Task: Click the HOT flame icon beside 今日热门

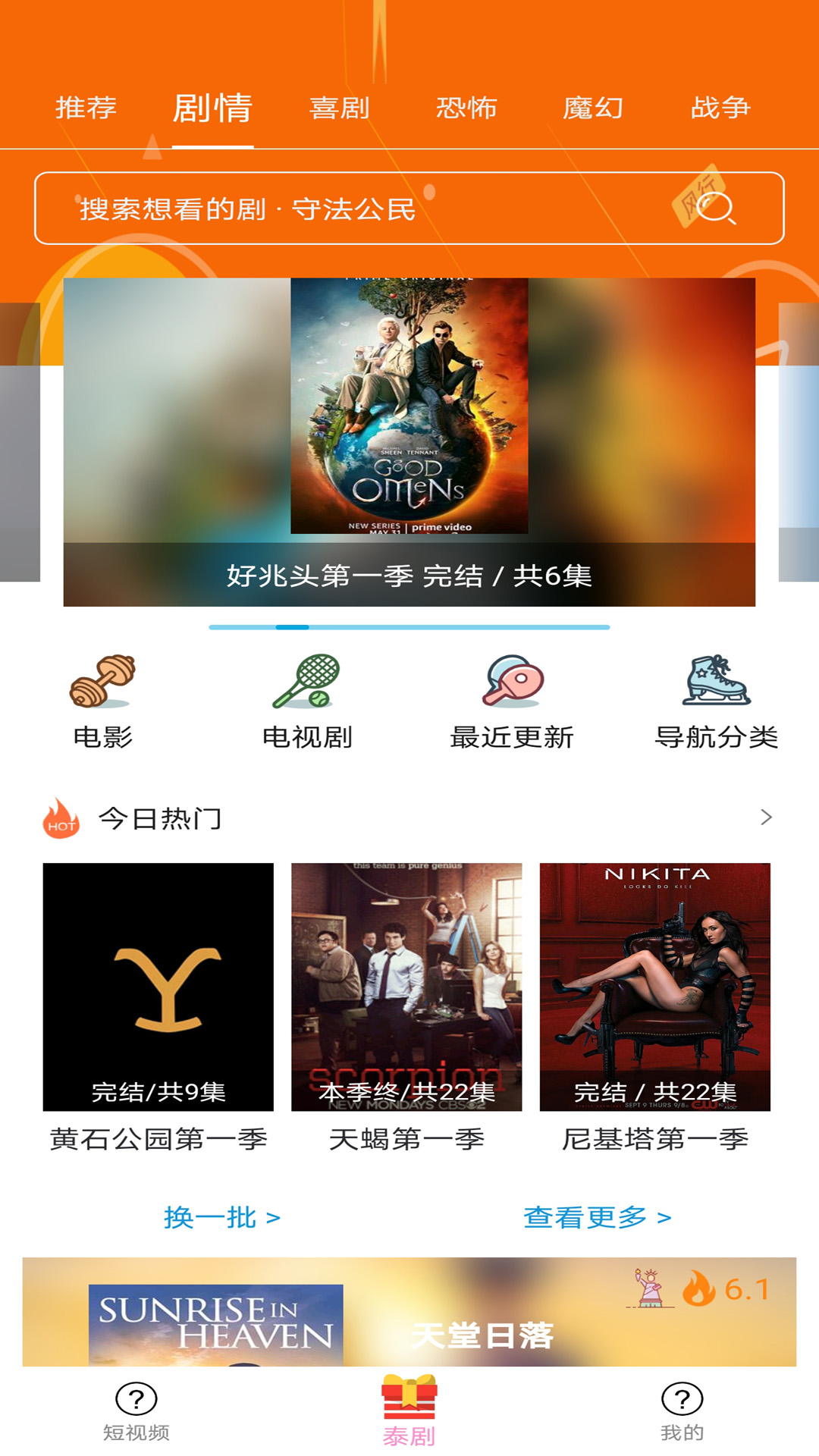Action: click(59, 819)
